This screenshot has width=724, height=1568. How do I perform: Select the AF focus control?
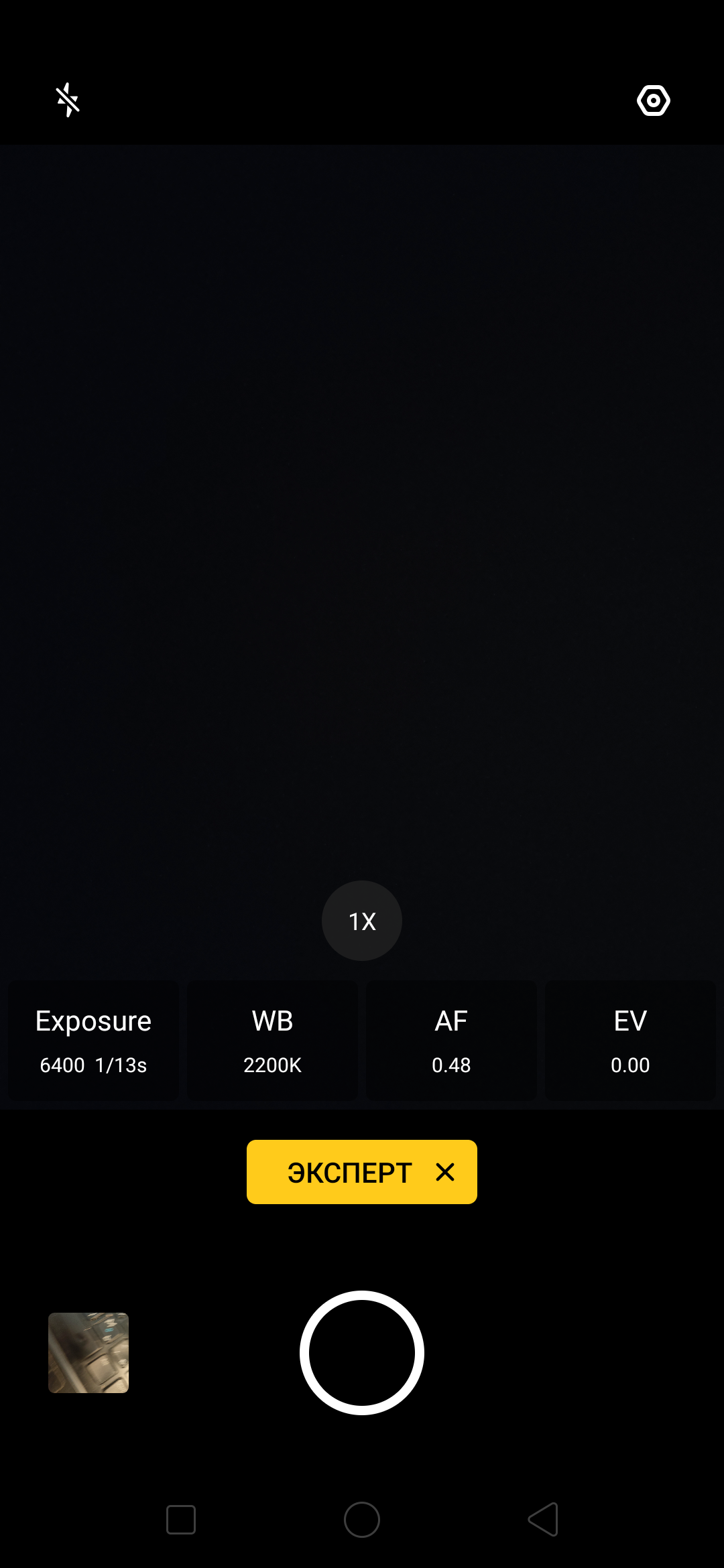[x=451, y=1040]
